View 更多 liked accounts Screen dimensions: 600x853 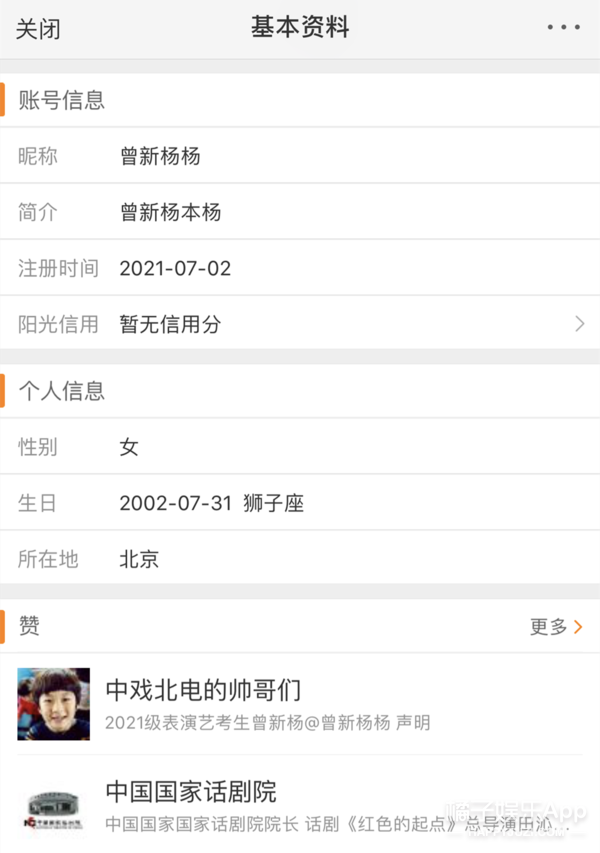556,627
